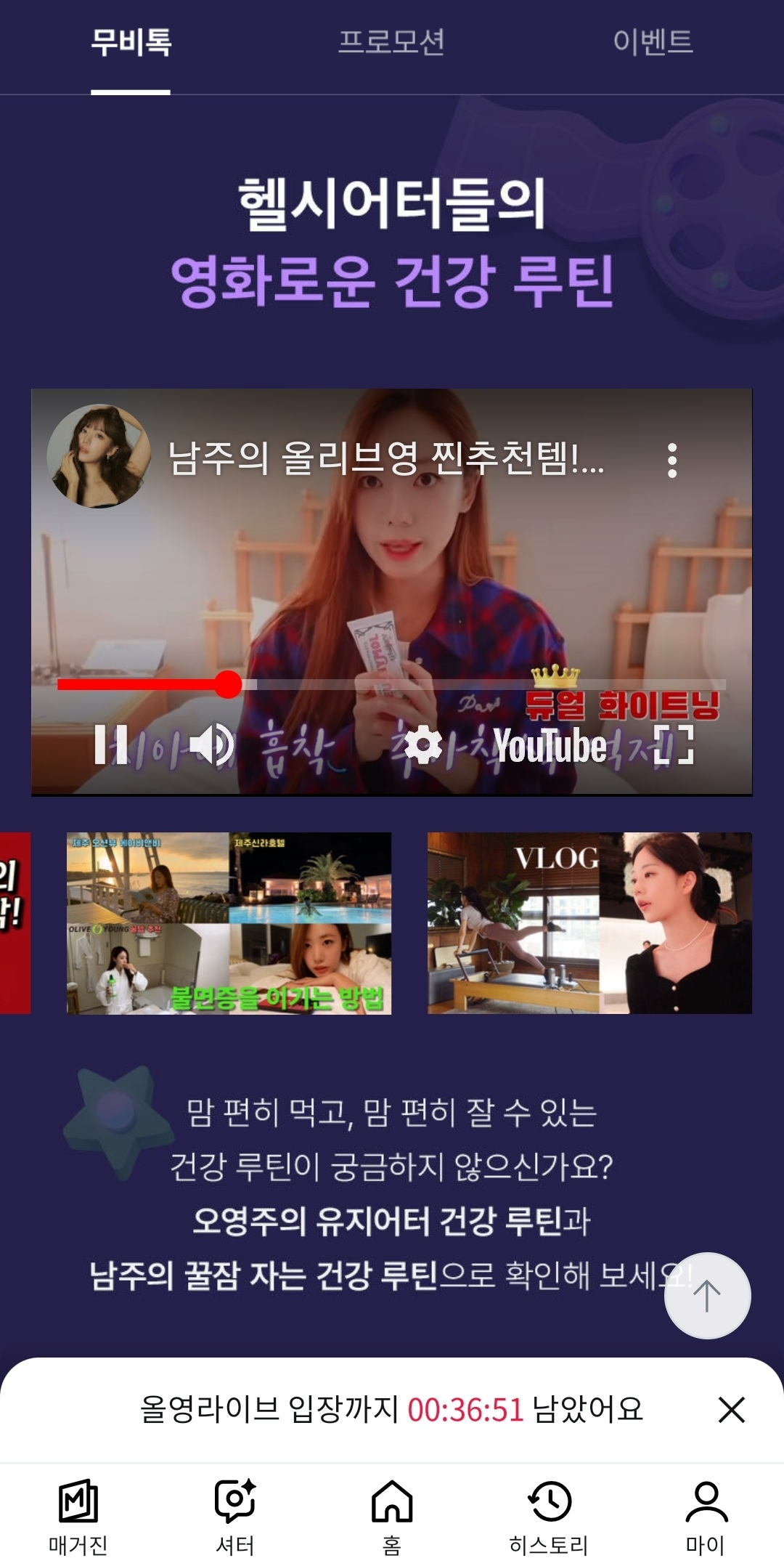
Task: Jump back to top with arrow button
Action: 707,1296
